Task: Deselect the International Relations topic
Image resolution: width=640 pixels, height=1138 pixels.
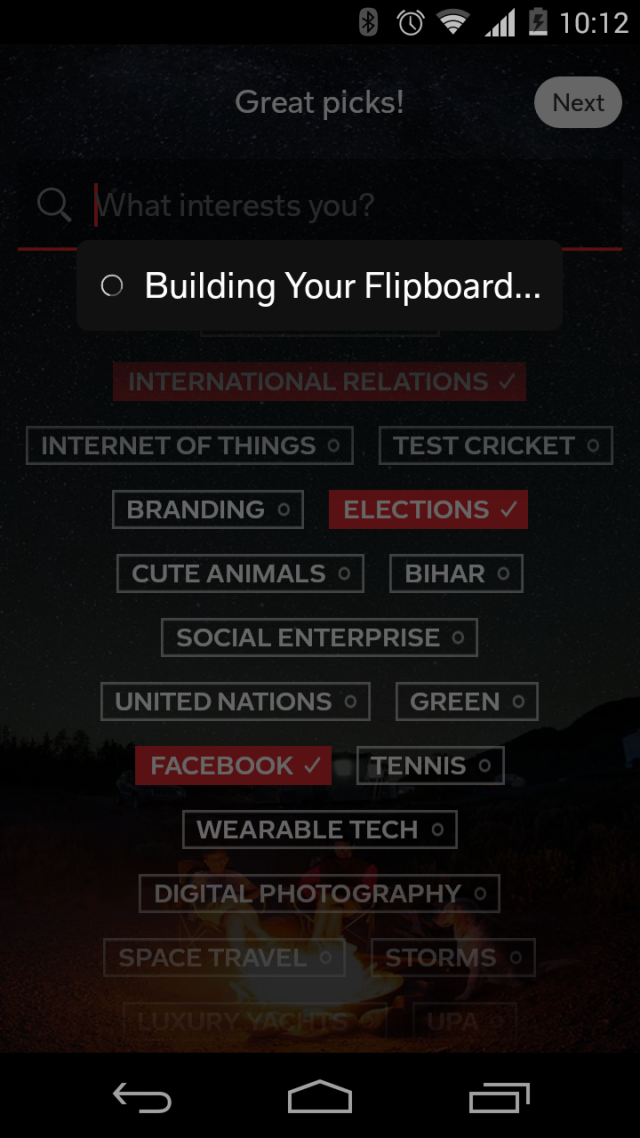Action: tap(319, 382)
